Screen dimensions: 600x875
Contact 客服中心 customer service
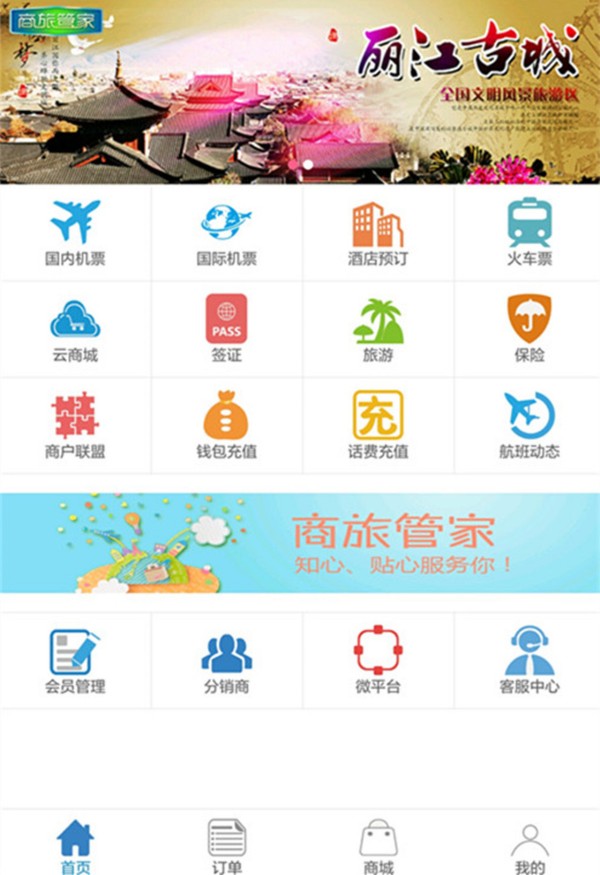click(528, 660)
